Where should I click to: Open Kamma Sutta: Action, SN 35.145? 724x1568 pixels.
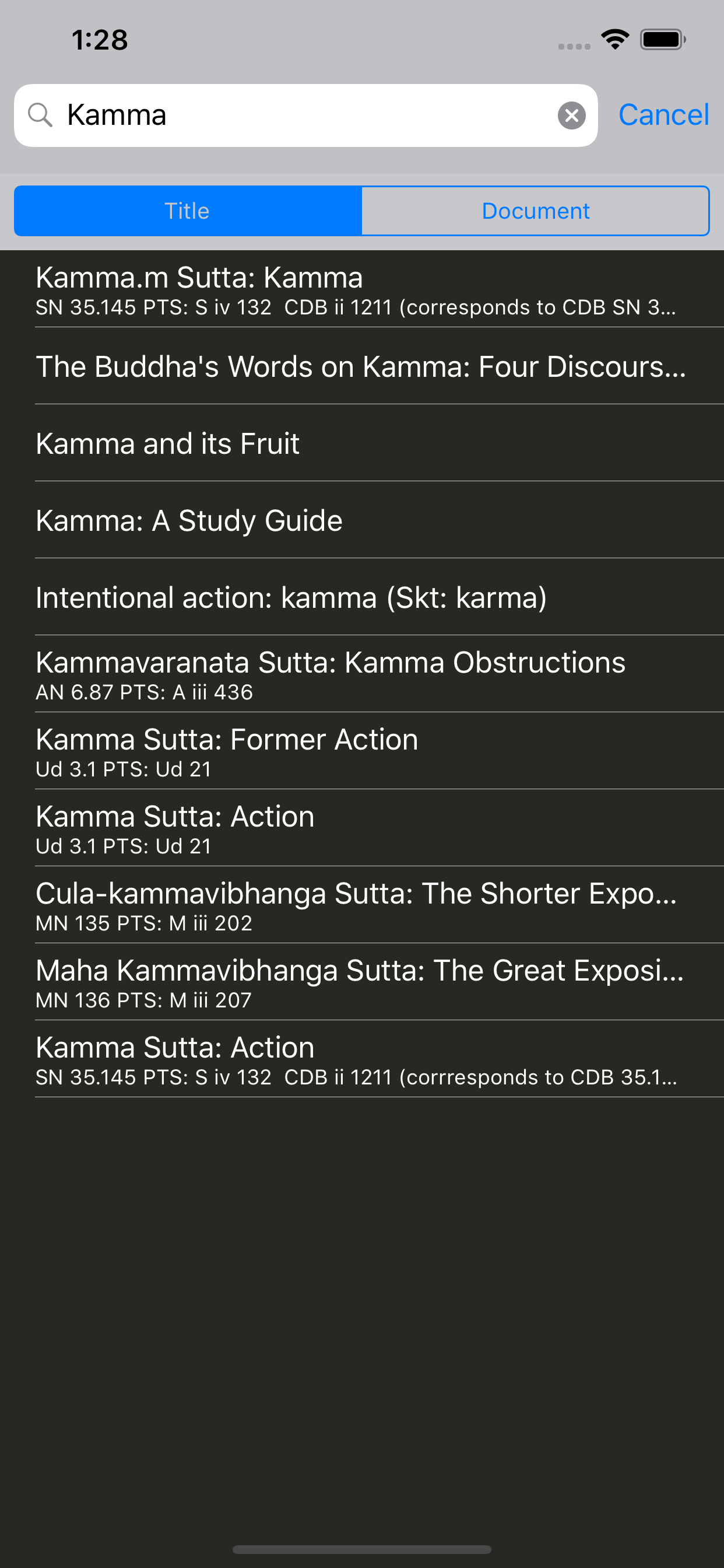(362, 1059)
